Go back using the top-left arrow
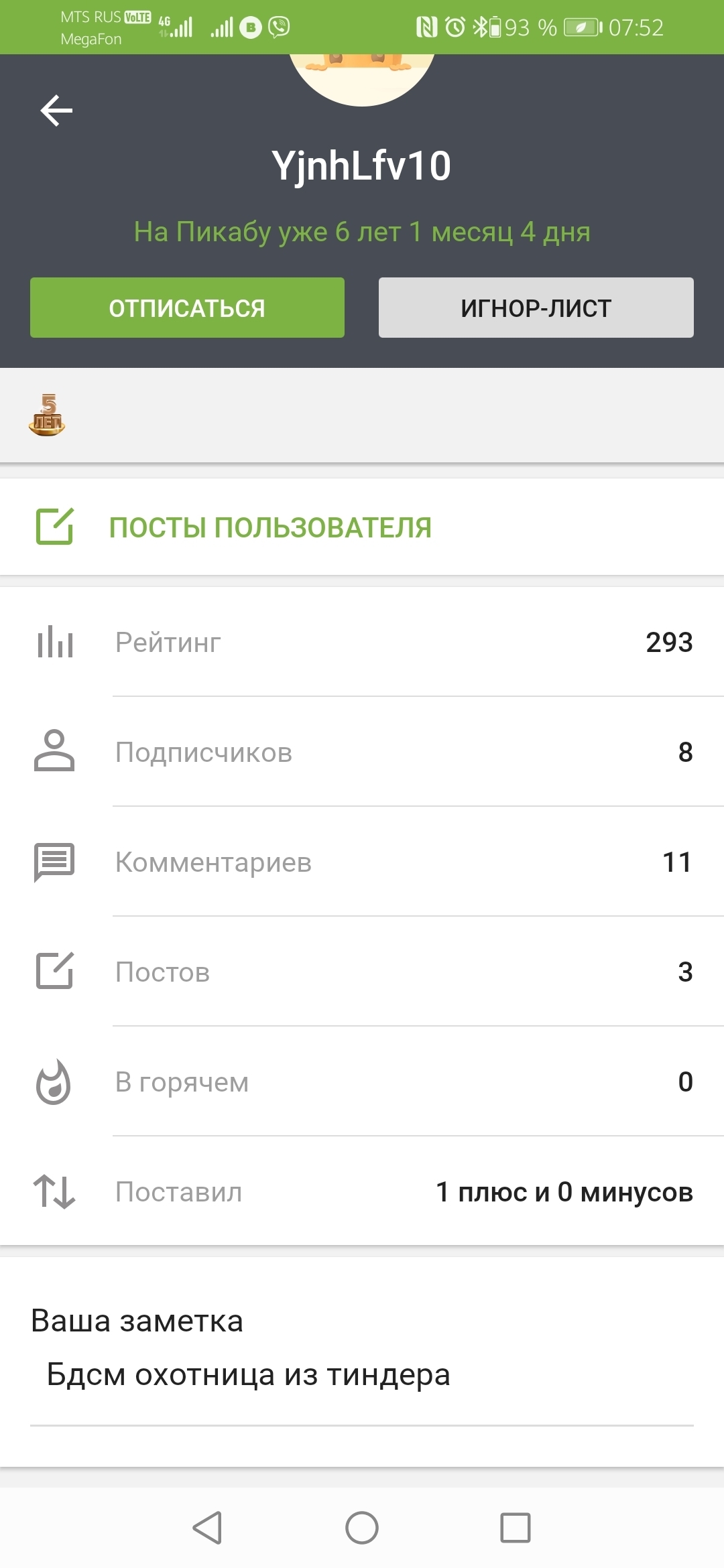The image size is (724, 1568). [x=56, y=111]
